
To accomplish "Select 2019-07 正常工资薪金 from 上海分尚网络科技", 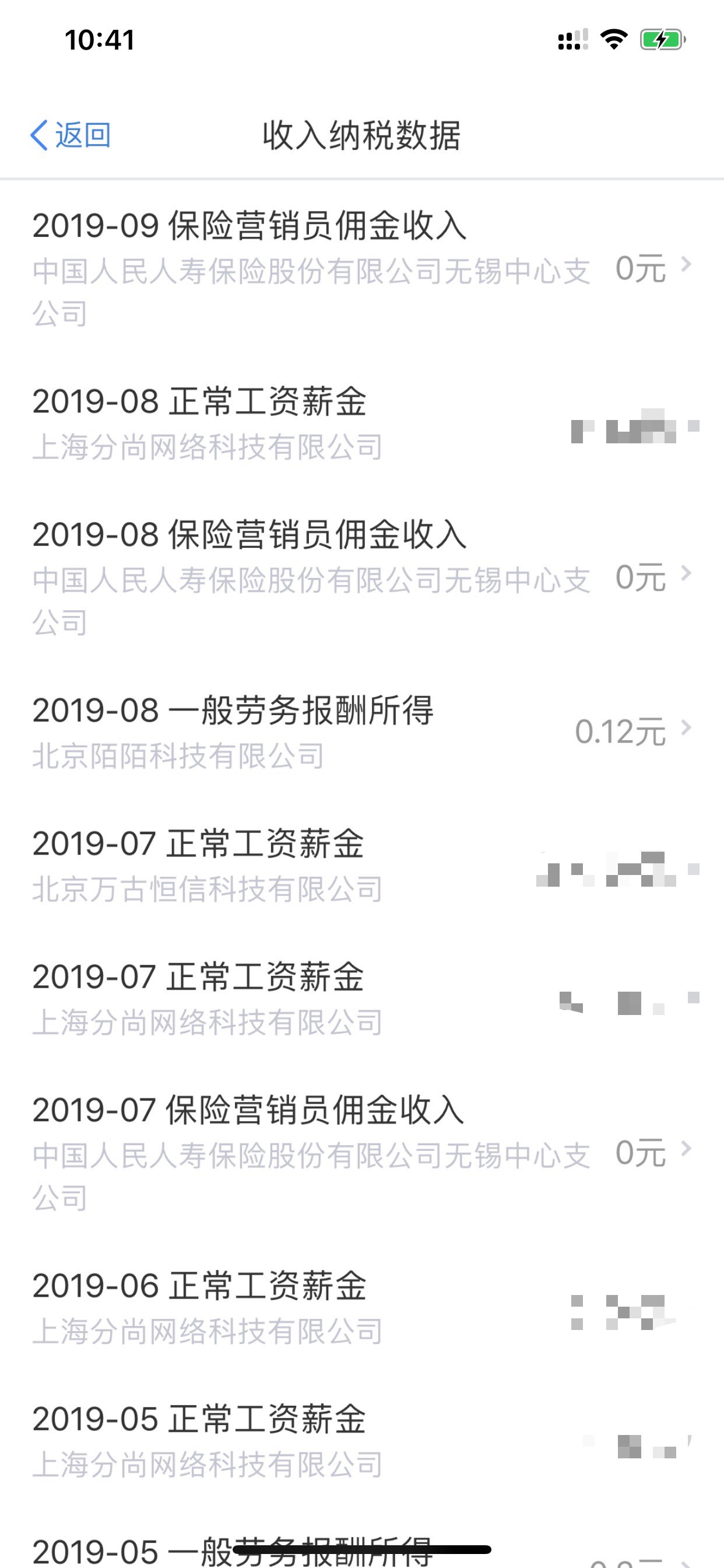I will tap(362, 998).
